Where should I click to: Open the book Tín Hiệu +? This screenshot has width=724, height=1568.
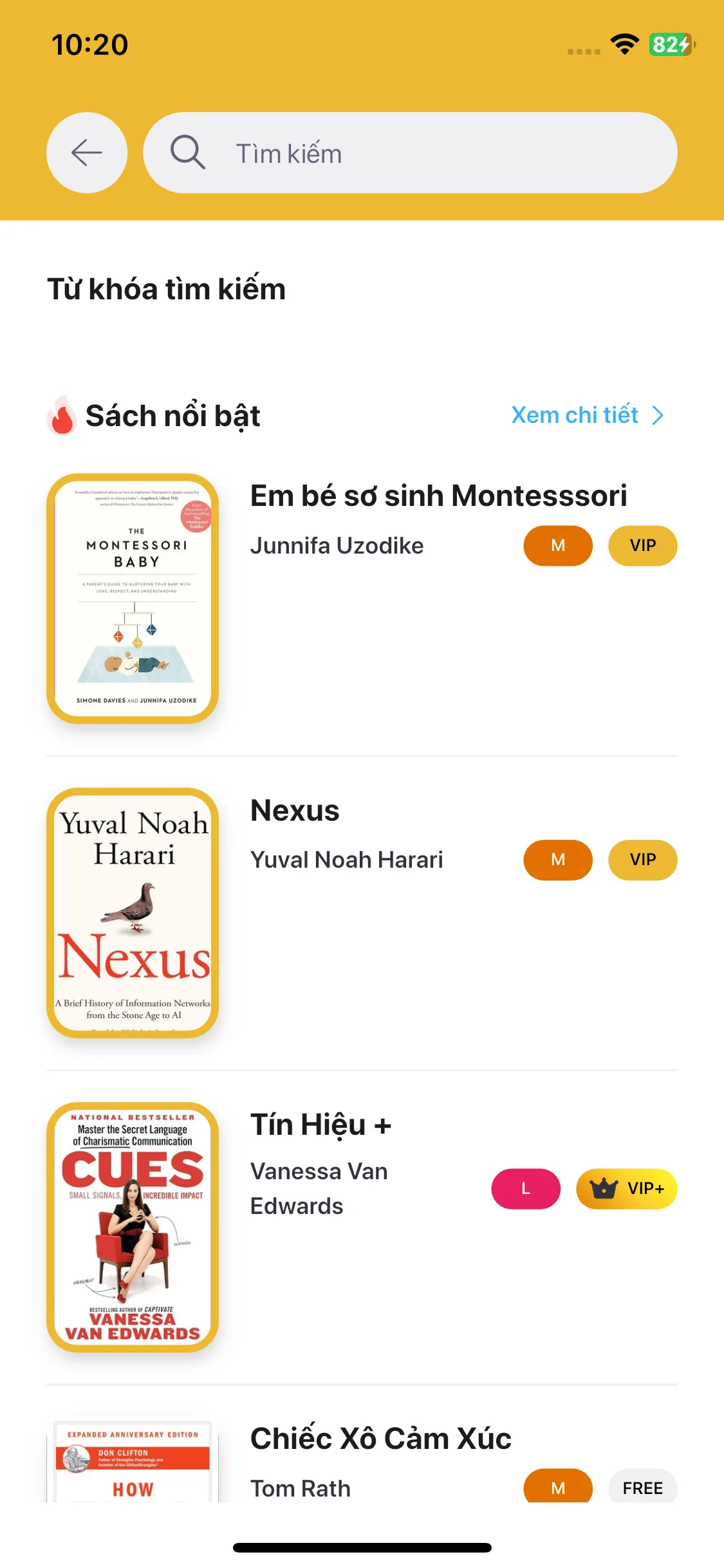pos(320,1125)
